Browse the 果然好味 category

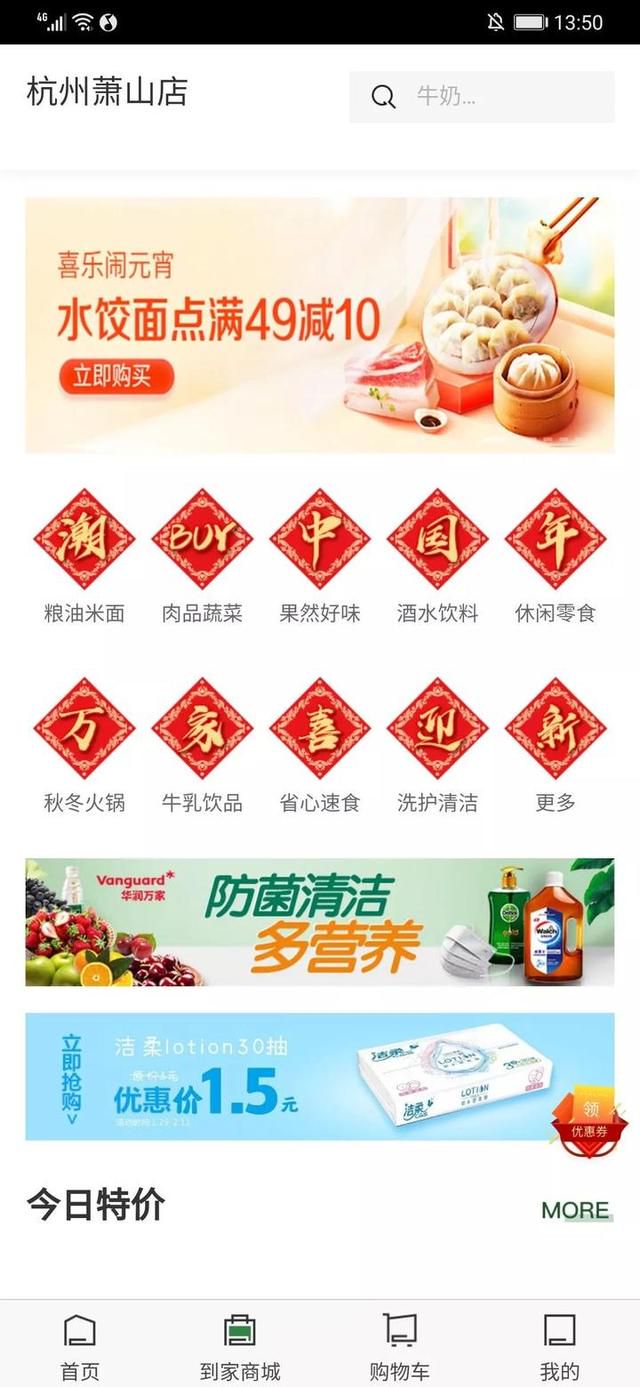[320, 556]
